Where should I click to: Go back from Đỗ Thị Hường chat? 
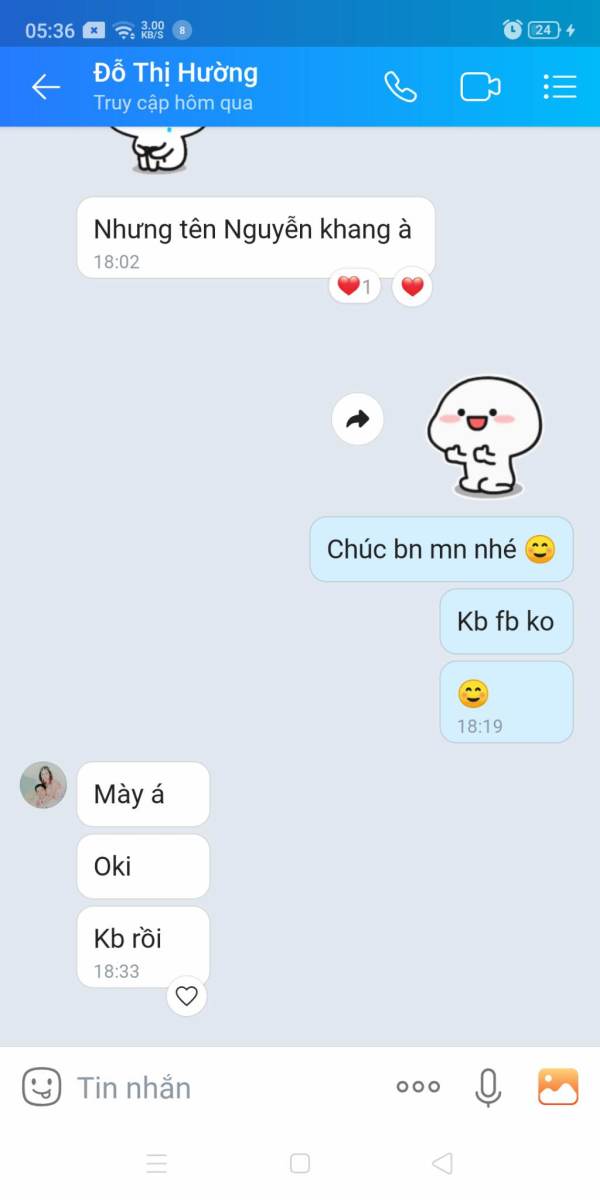tap(46, 87)
